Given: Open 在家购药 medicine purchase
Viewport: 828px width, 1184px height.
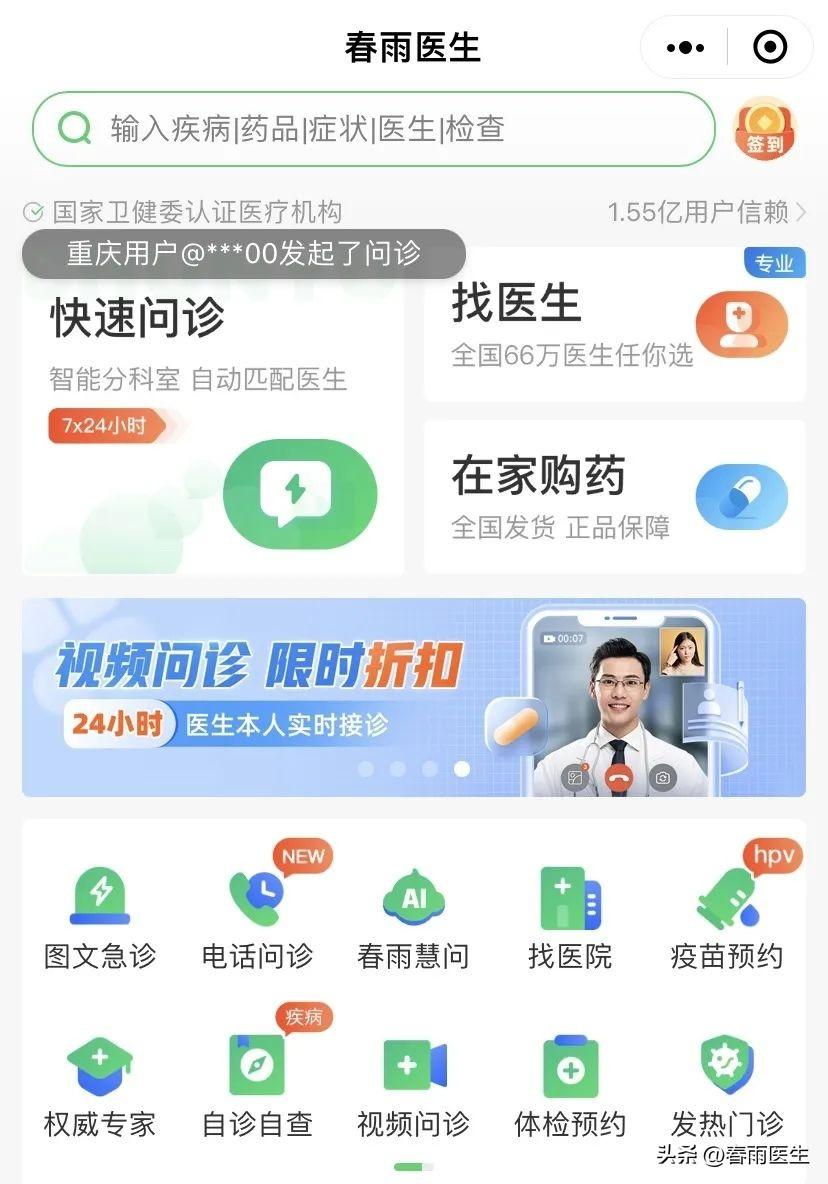Looking at the screenshot, I should [x=614, y=497].
